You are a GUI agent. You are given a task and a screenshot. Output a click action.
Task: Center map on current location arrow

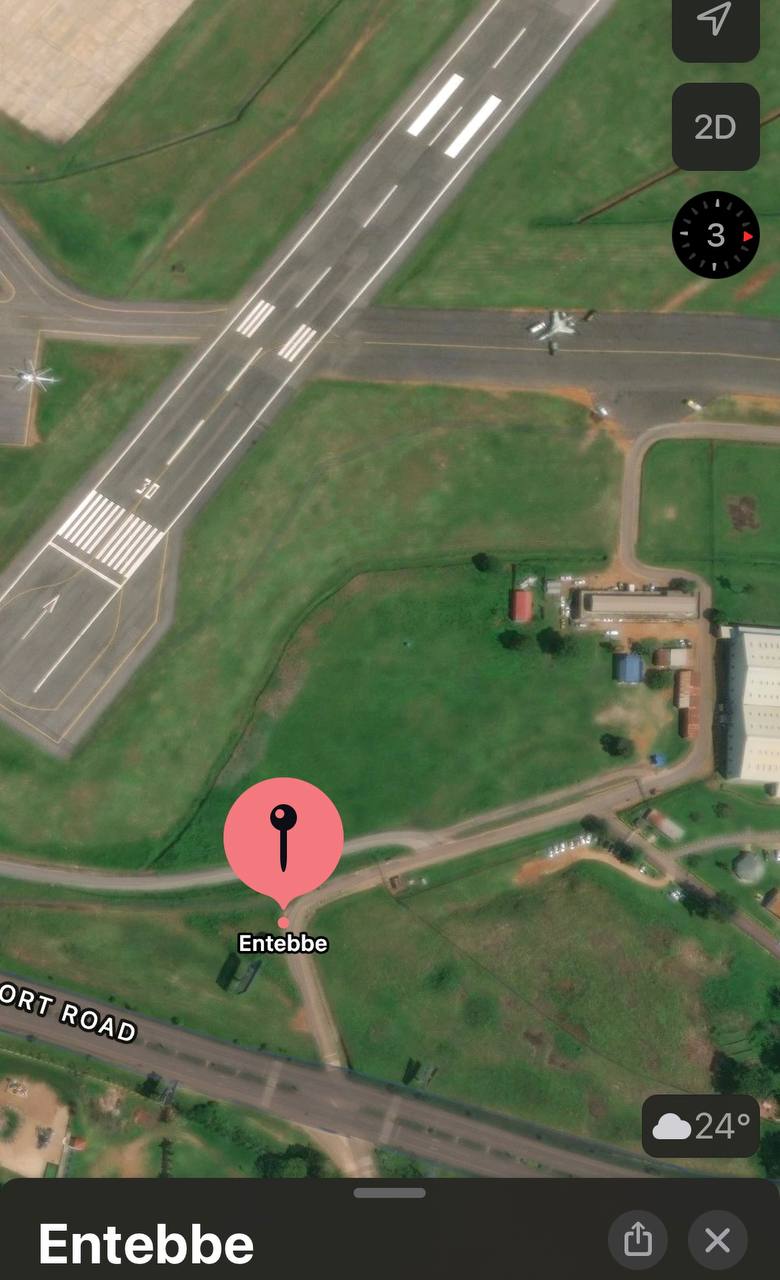click(715, 24)
